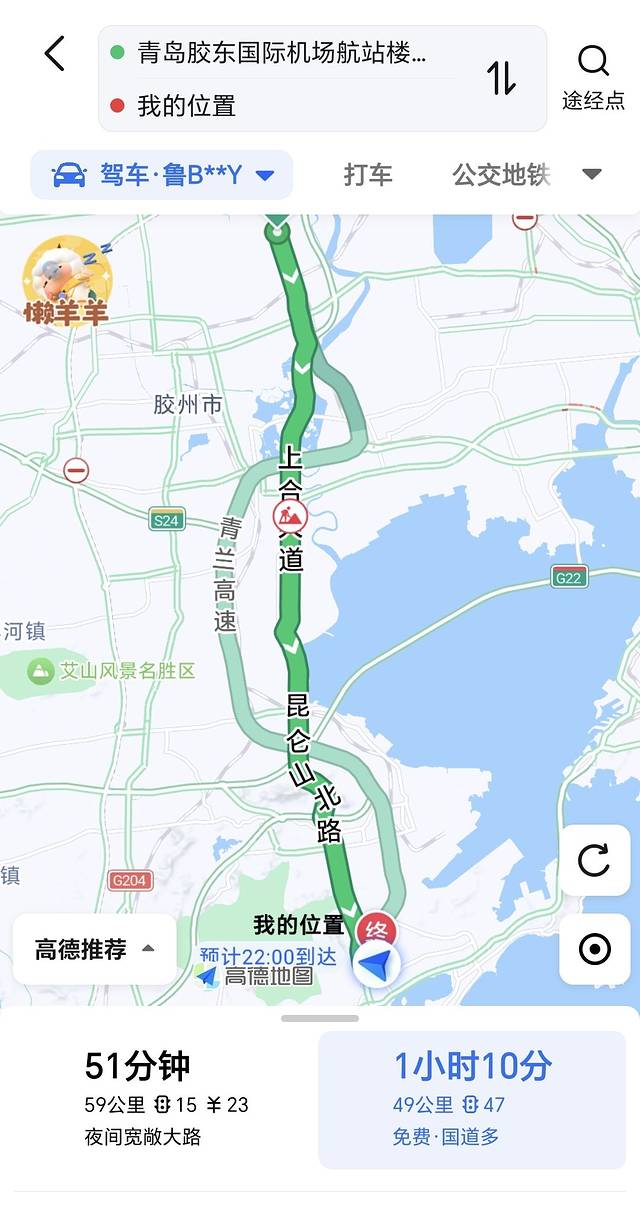Tap the road construction marker on 上合大道
The image size is (640, 1208).
click(290, 518)
